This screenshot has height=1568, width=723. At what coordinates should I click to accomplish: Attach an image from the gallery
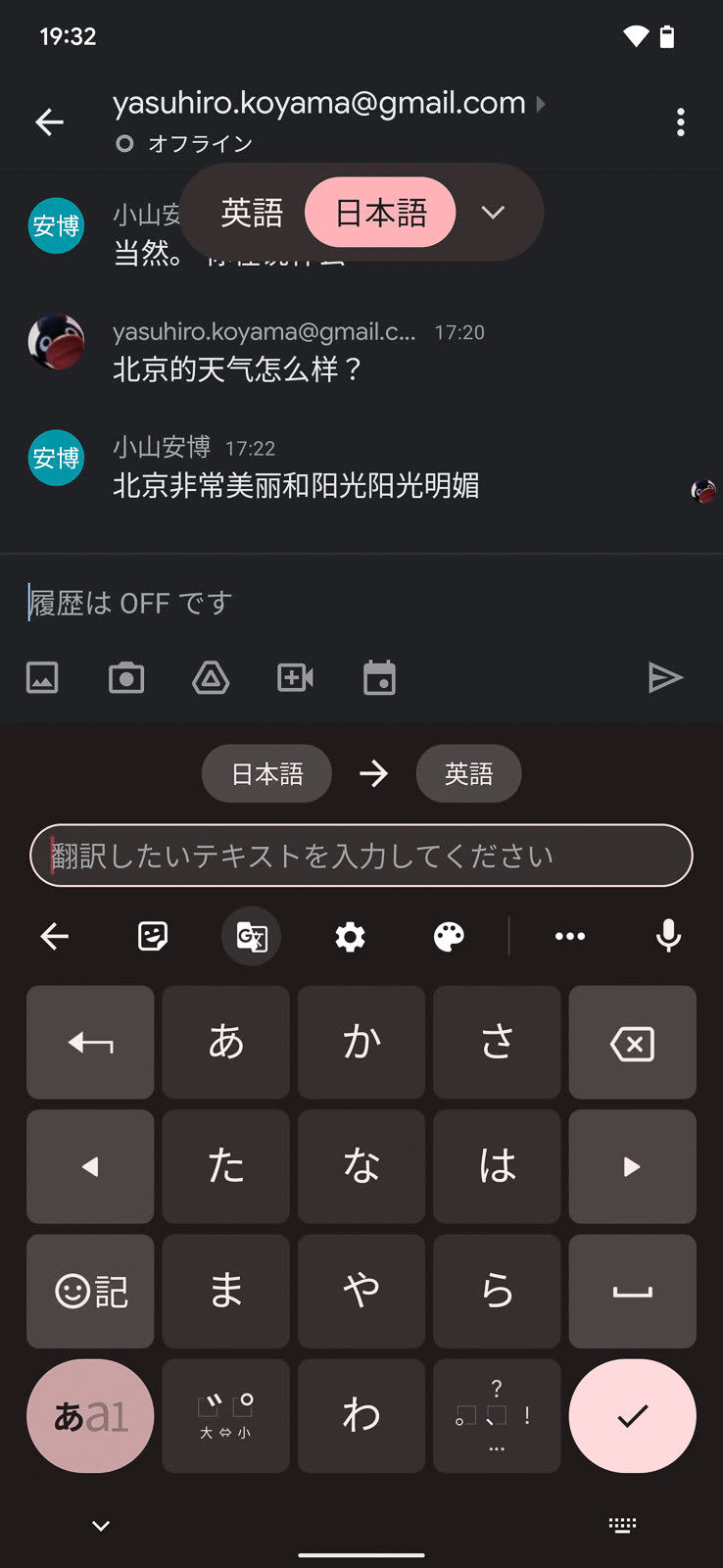pyautogui.click(x=42, y=678)
